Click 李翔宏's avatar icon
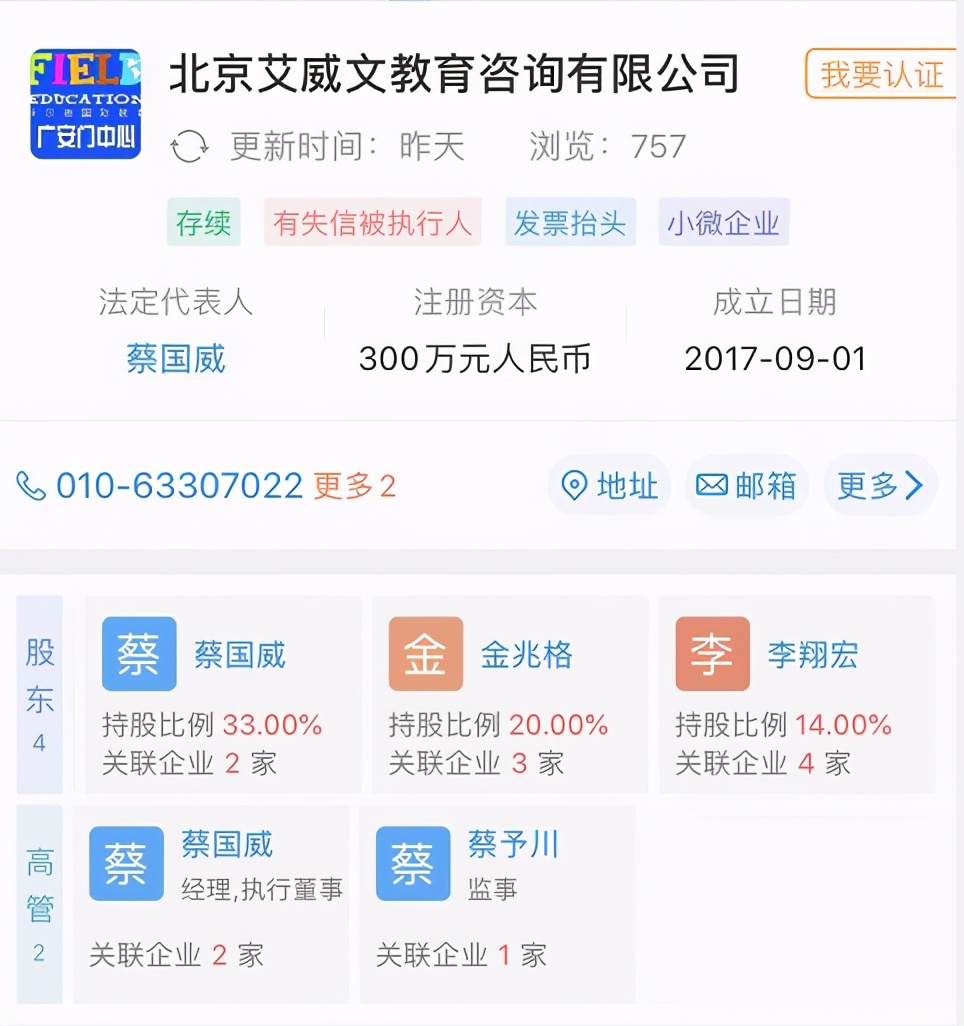 point(712,654)
